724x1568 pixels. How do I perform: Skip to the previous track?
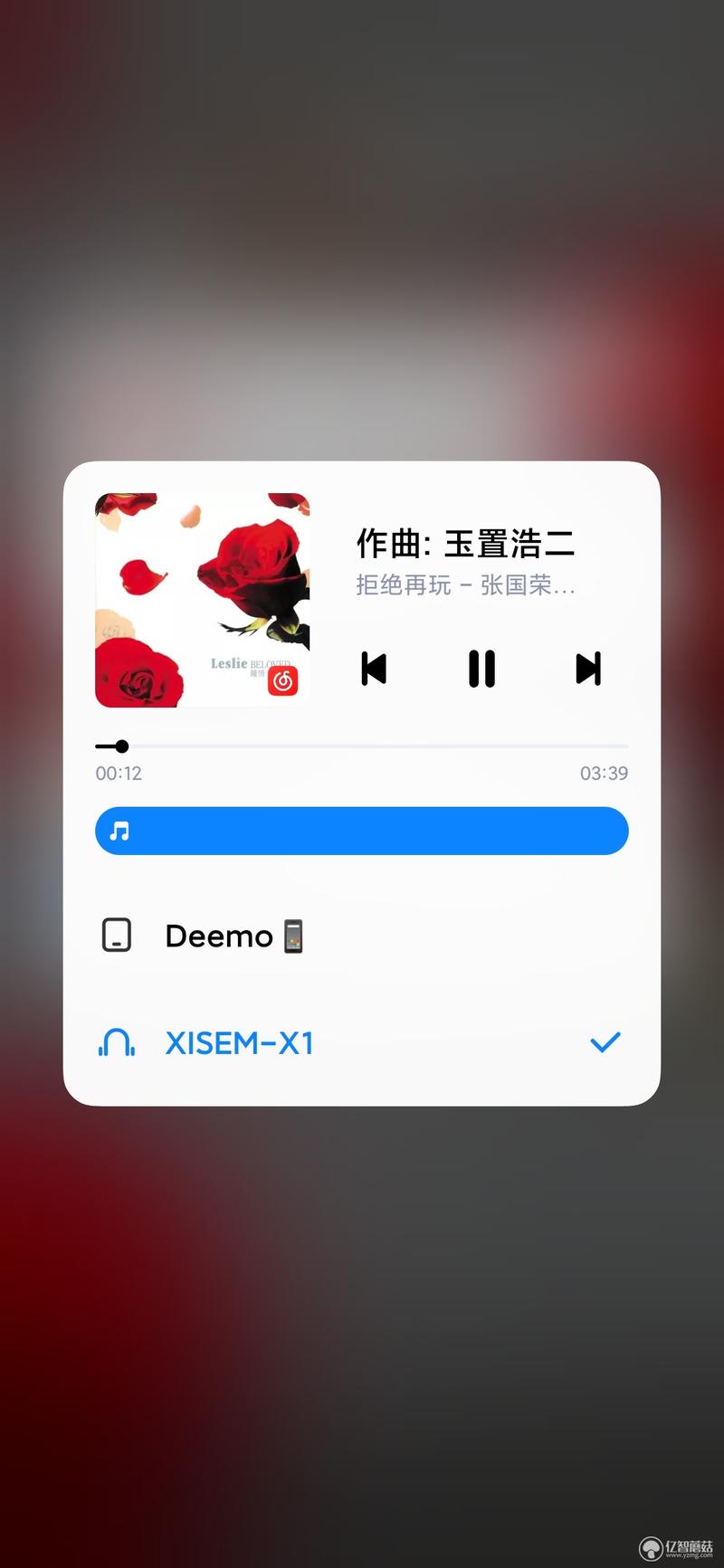[374, 669]
